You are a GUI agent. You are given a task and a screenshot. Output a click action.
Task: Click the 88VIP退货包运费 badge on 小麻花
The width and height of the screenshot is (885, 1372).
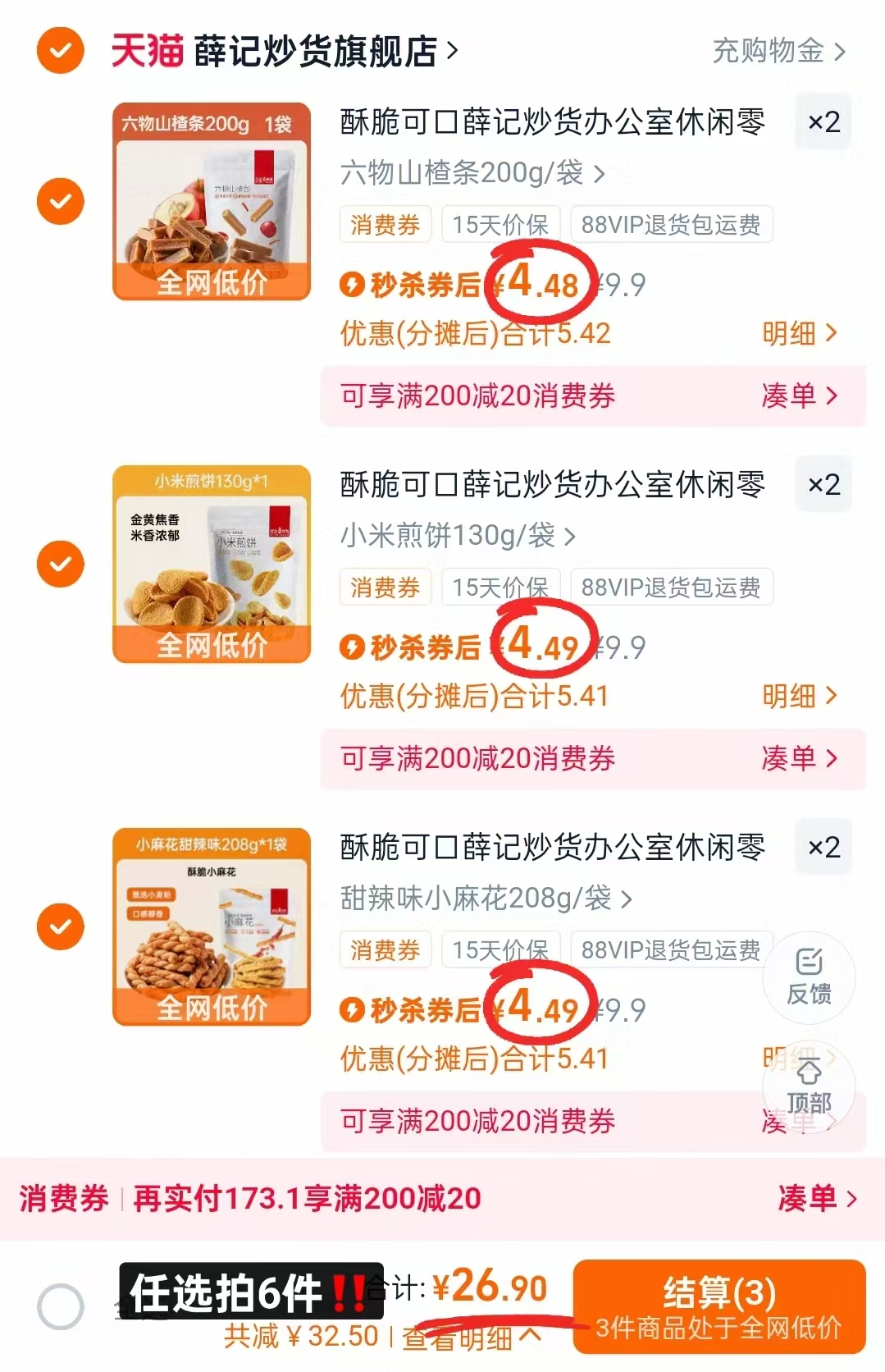click(673, 950)
